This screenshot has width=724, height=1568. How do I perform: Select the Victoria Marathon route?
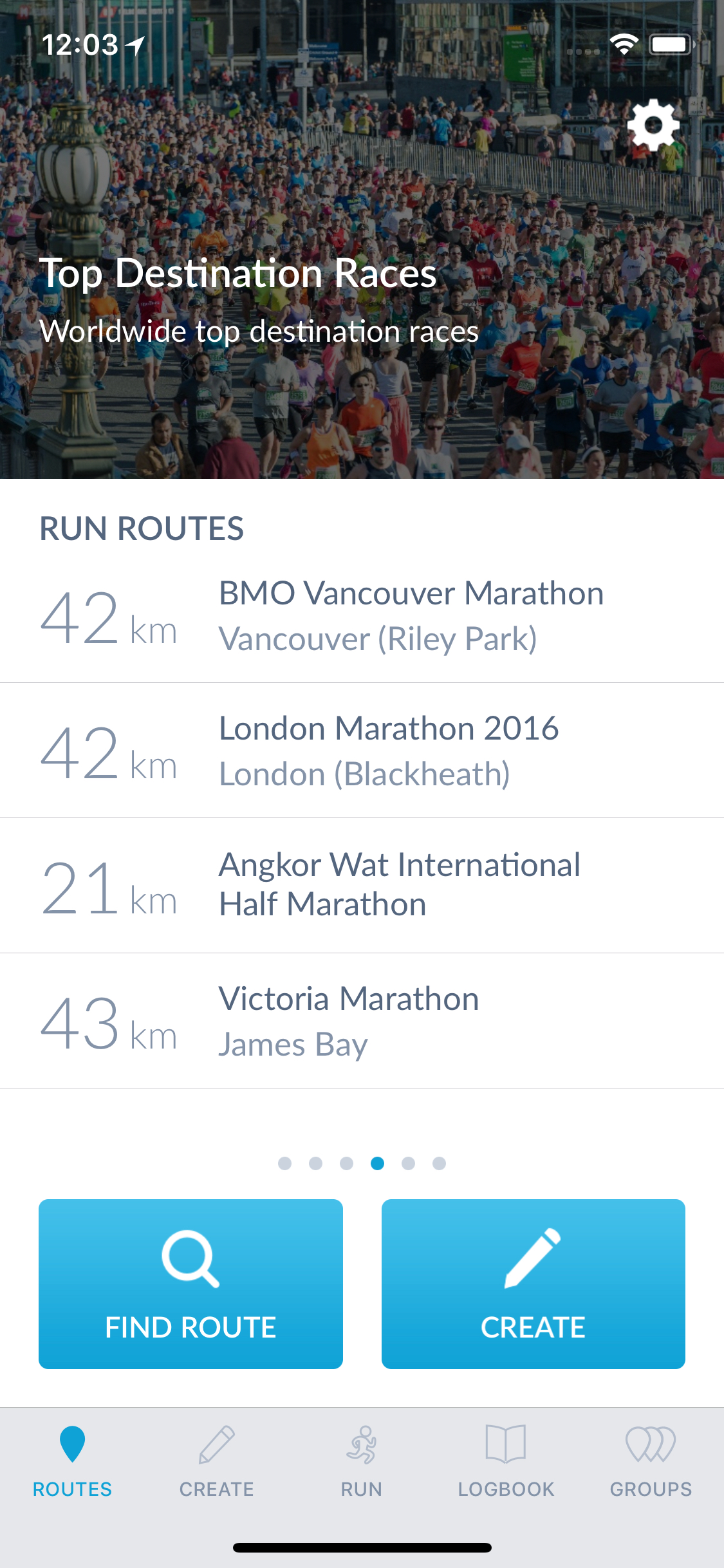[x=362, y=1022]
